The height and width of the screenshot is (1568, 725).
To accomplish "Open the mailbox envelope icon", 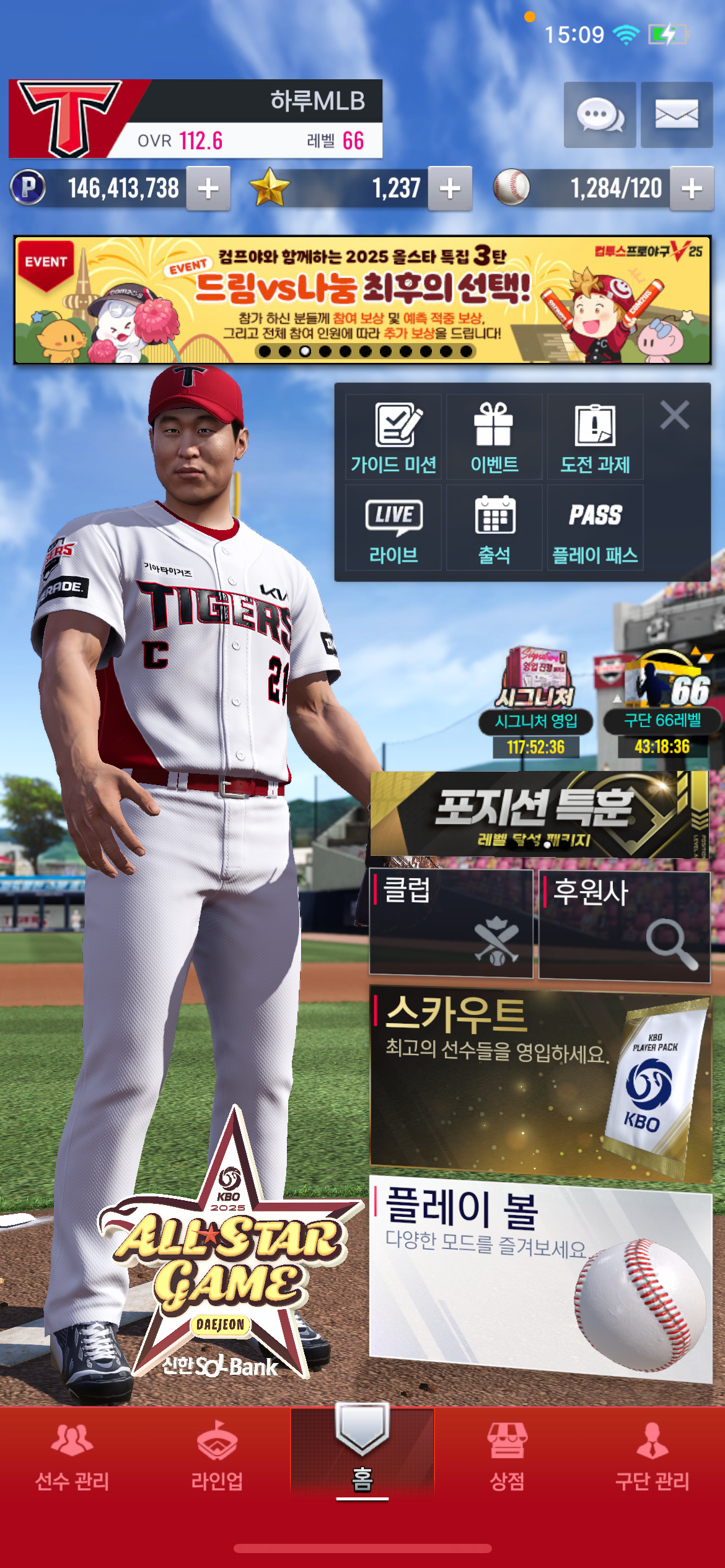I will [676, 115].
